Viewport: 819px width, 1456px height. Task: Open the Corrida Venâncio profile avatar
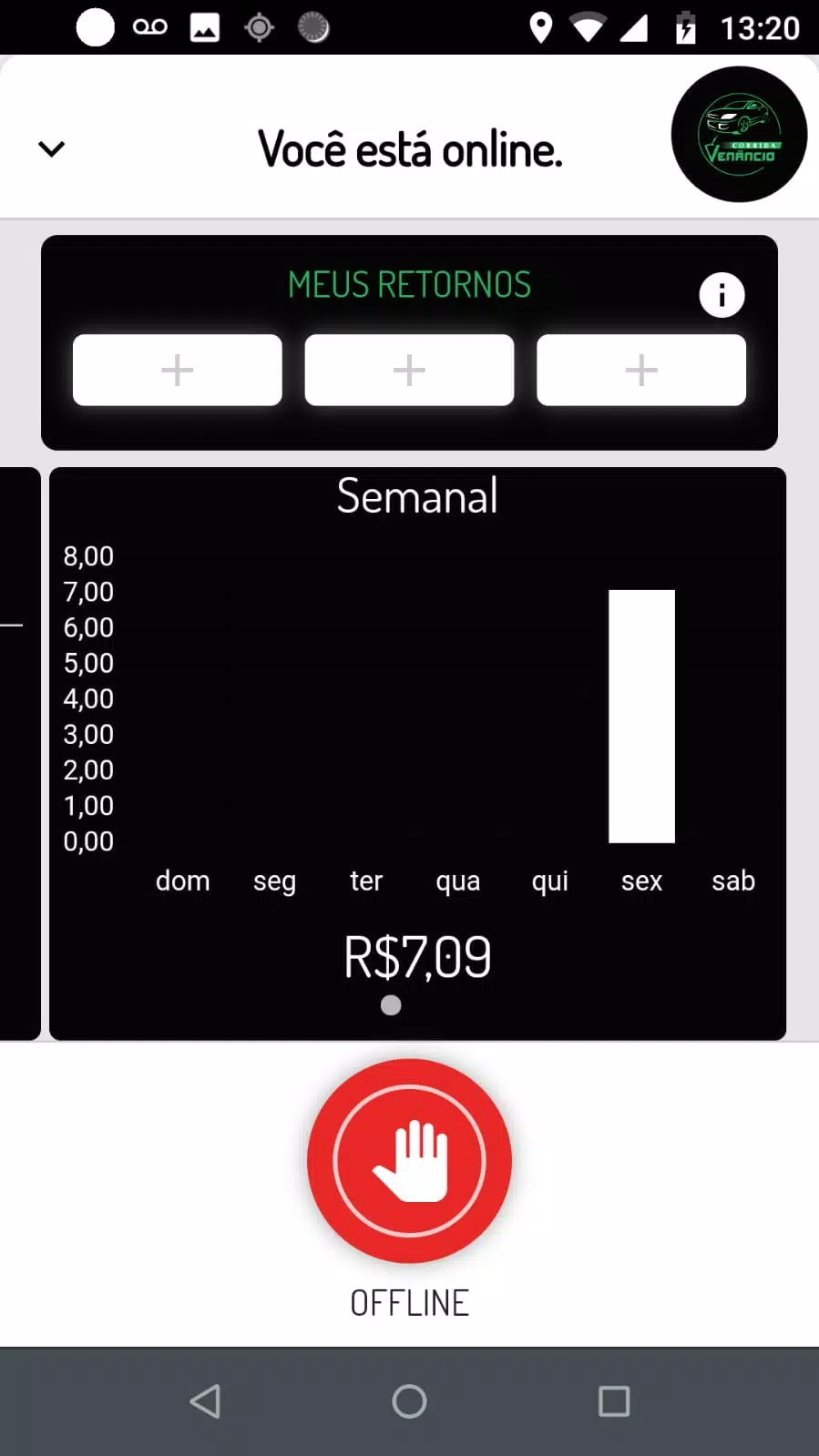[739, 135]
